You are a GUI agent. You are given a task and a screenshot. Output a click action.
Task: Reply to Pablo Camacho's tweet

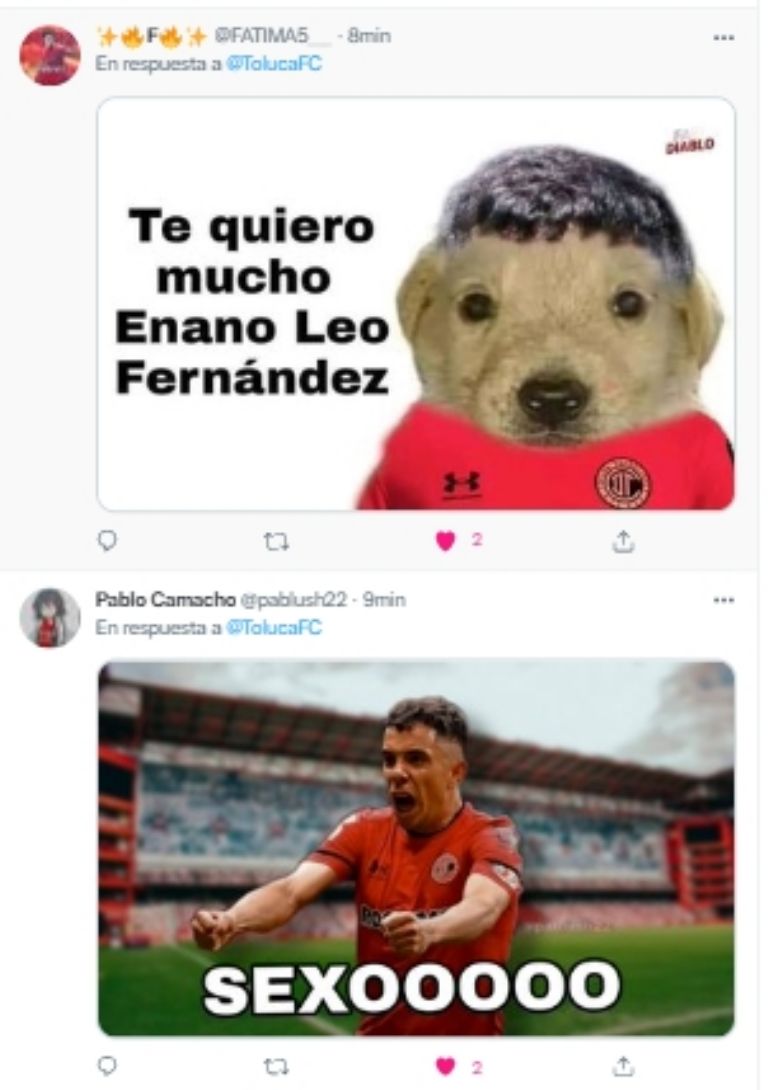tap(107, 1066)
